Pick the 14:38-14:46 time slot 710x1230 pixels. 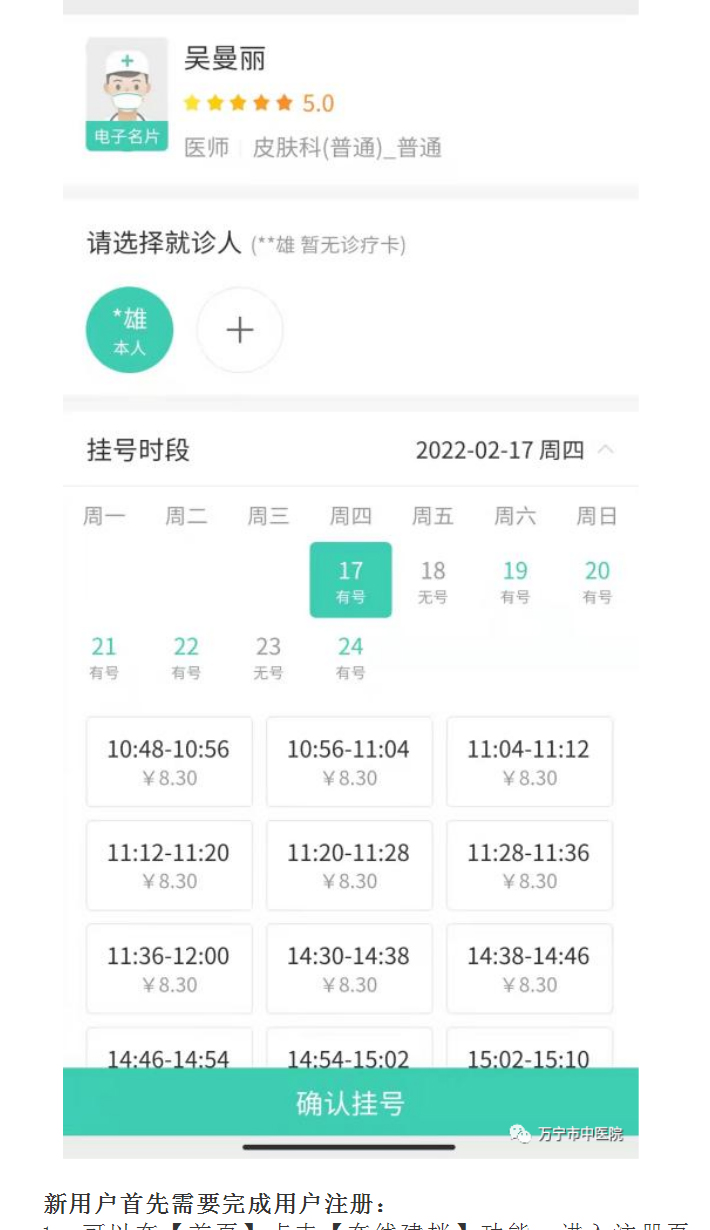coord(529,969)
